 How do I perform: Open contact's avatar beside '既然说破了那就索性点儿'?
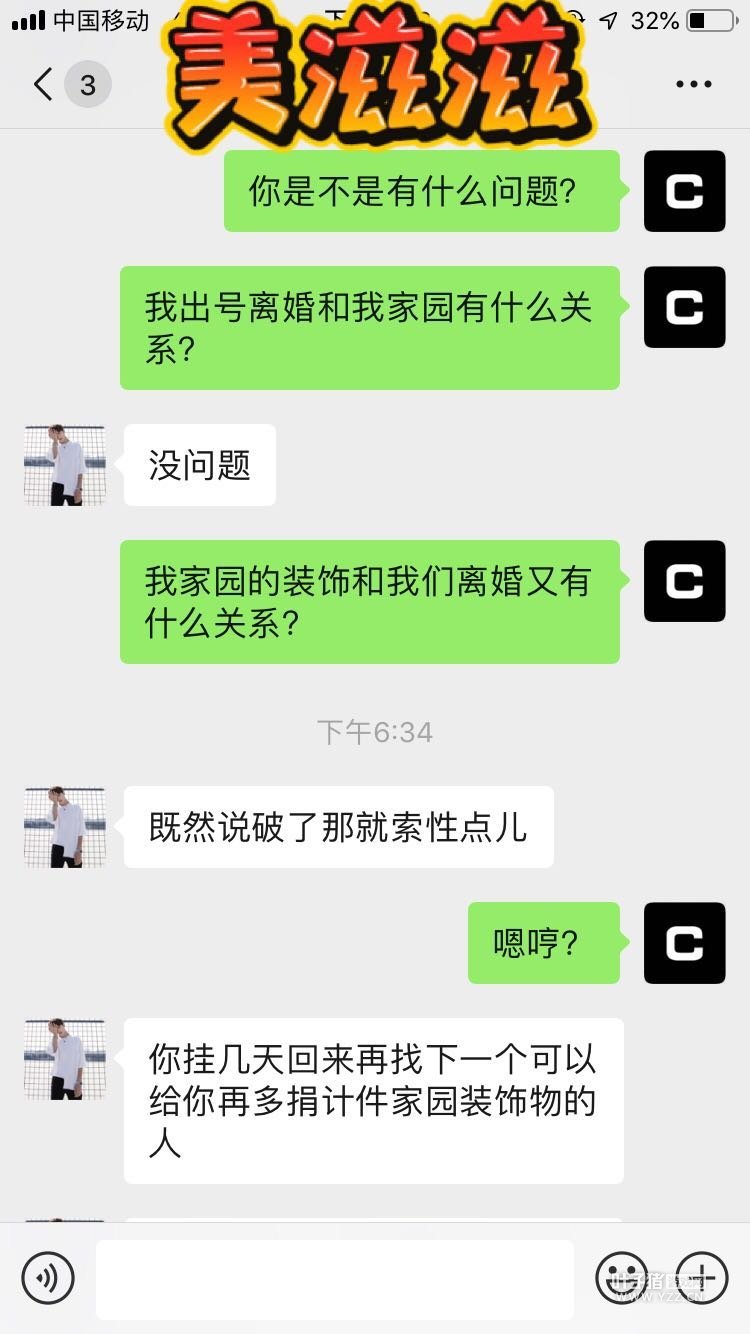pos(65,827)
